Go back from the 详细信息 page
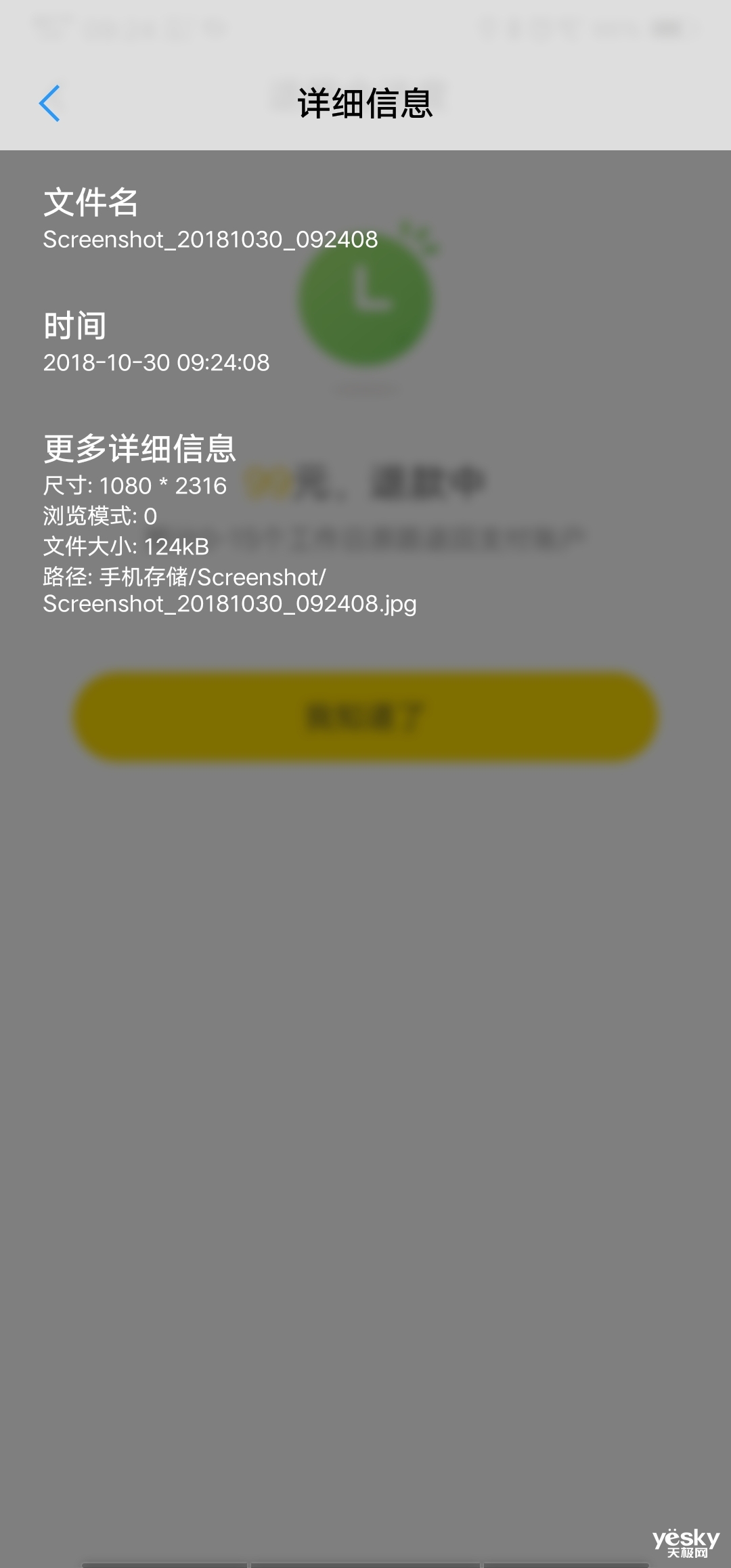 point(49,104)
